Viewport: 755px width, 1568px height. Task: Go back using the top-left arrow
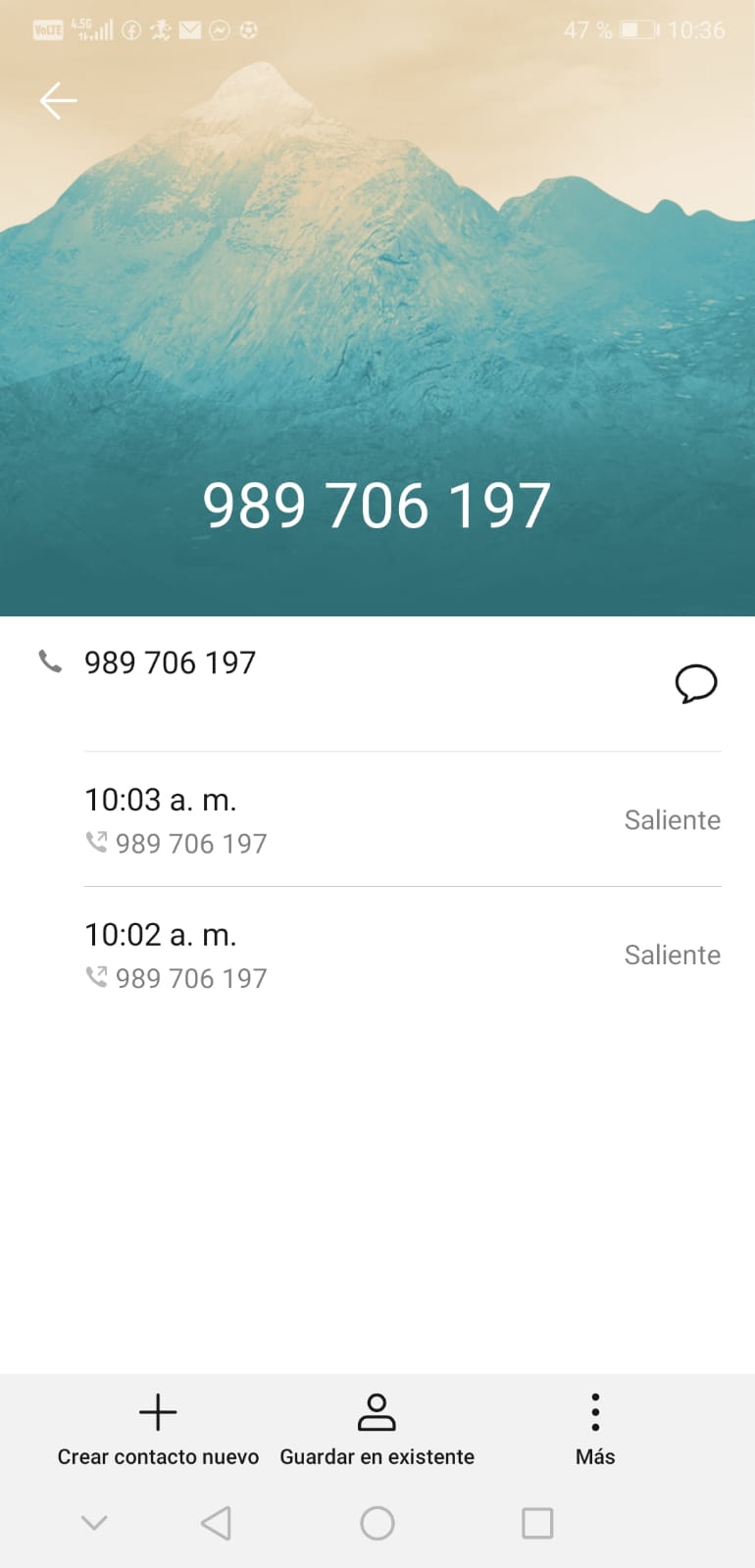pos(58,100)
